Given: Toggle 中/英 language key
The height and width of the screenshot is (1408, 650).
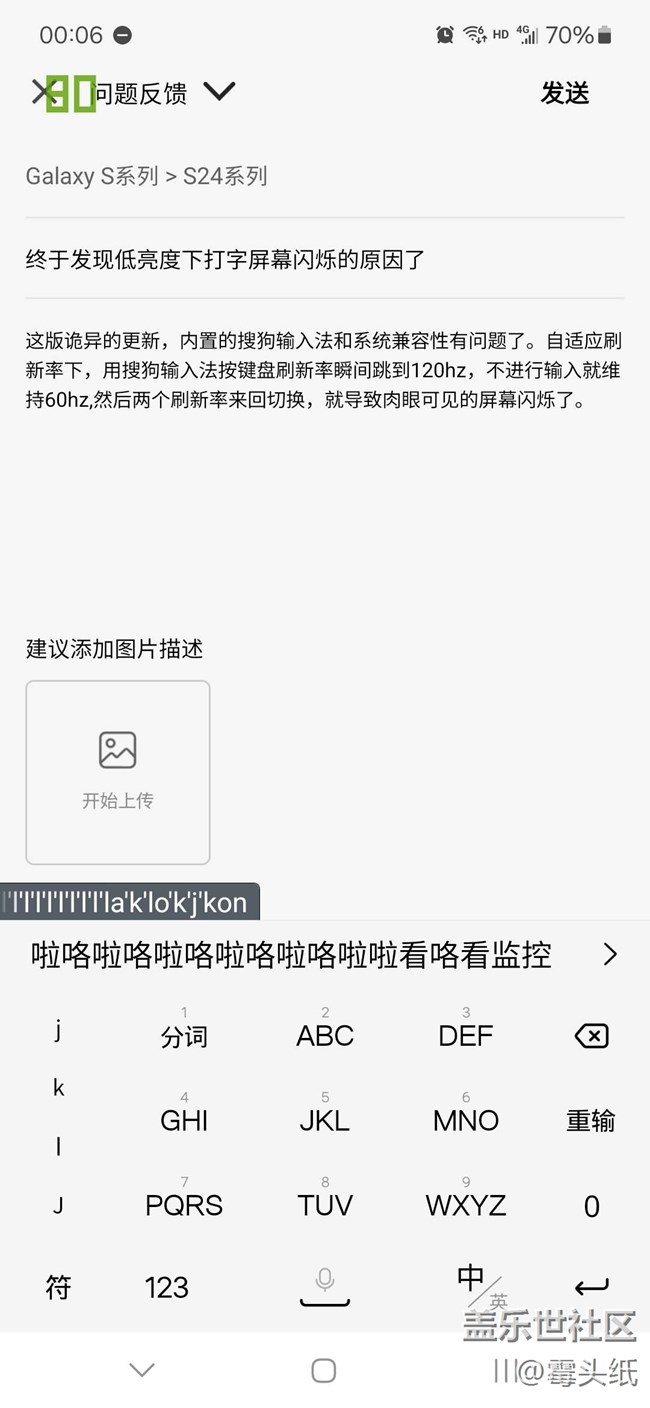Looking at the screenshot, I should (480, 1285).
